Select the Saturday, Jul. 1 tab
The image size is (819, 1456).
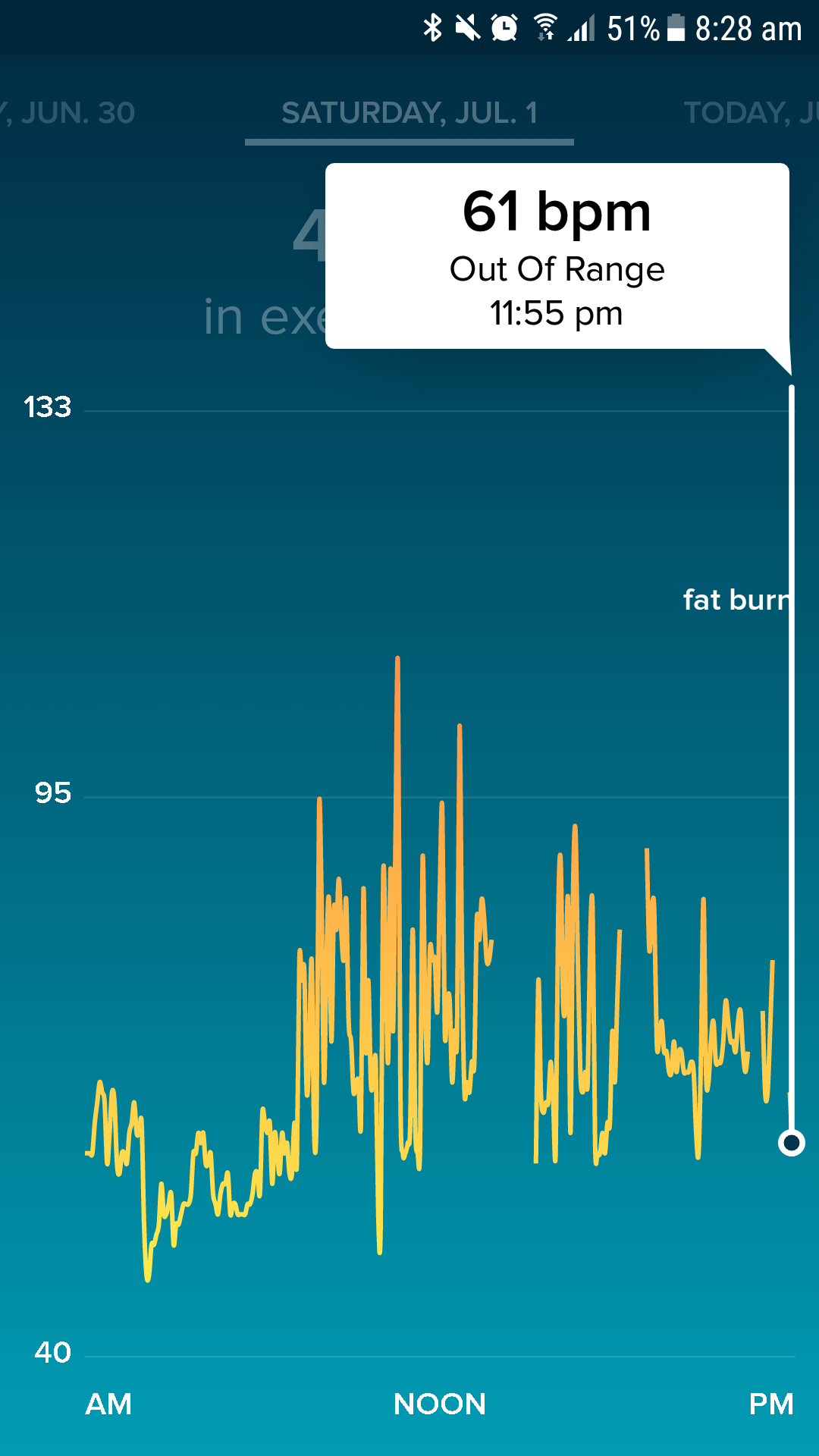pos(409,113)
